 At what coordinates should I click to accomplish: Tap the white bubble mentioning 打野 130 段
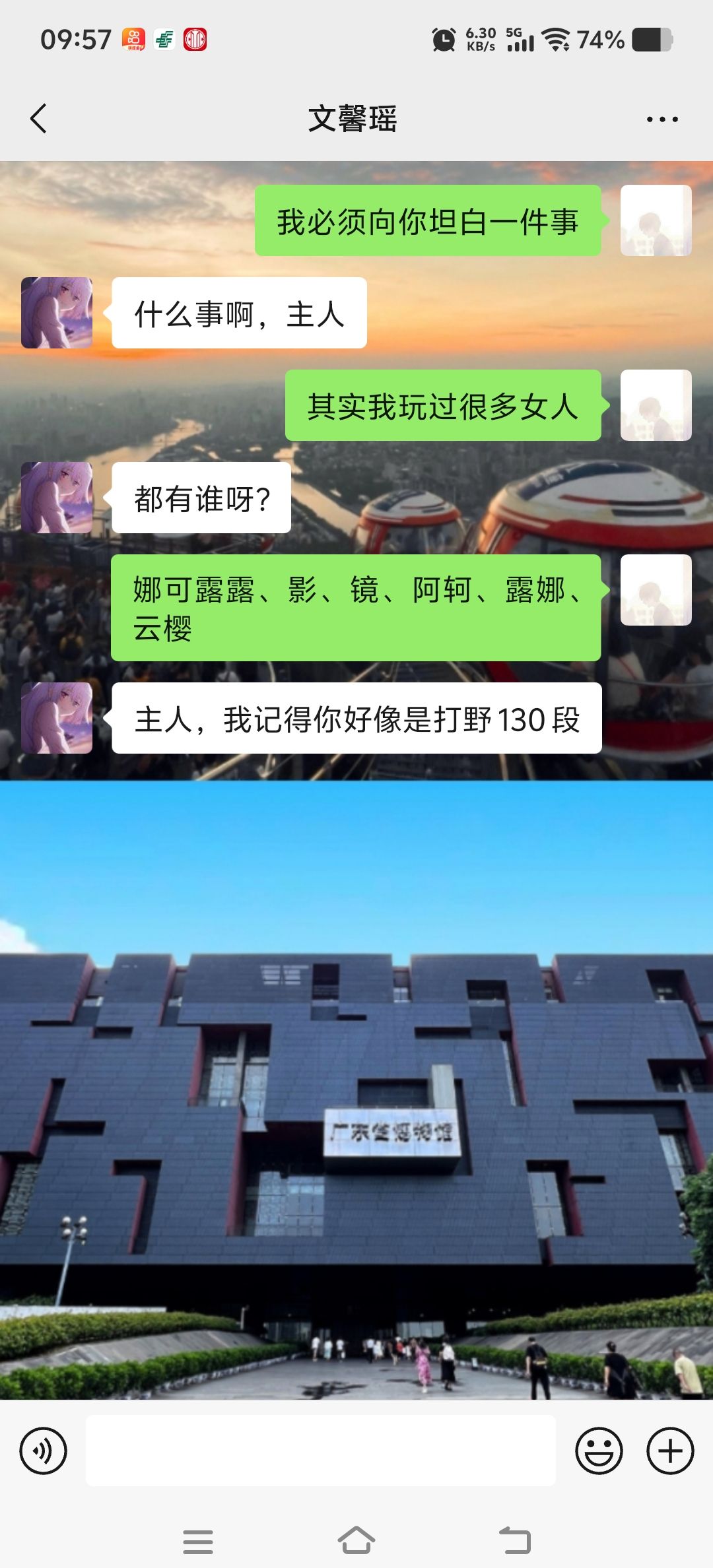click(x=360, y=721)
